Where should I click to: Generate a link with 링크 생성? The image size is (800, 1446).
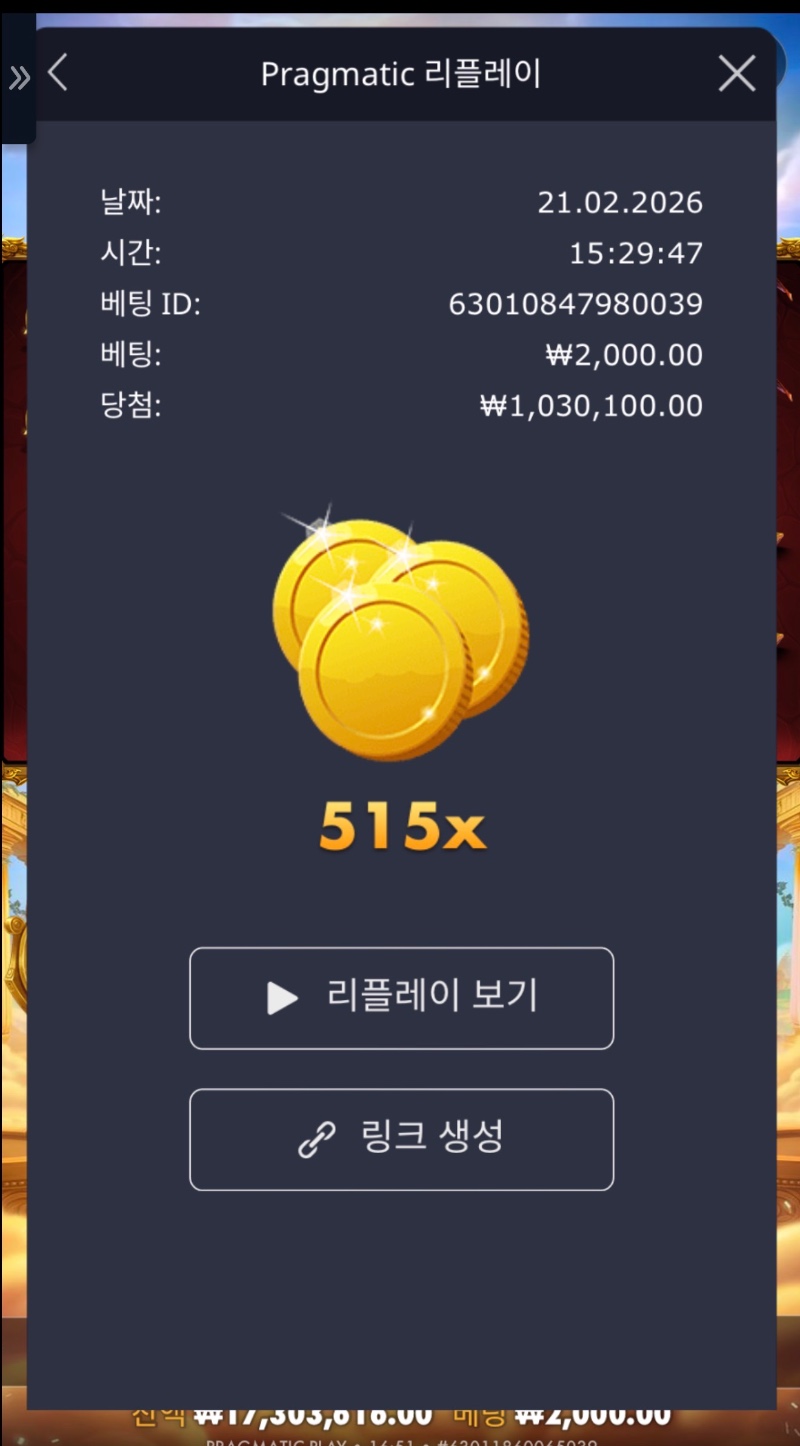tap(401, 1139)
